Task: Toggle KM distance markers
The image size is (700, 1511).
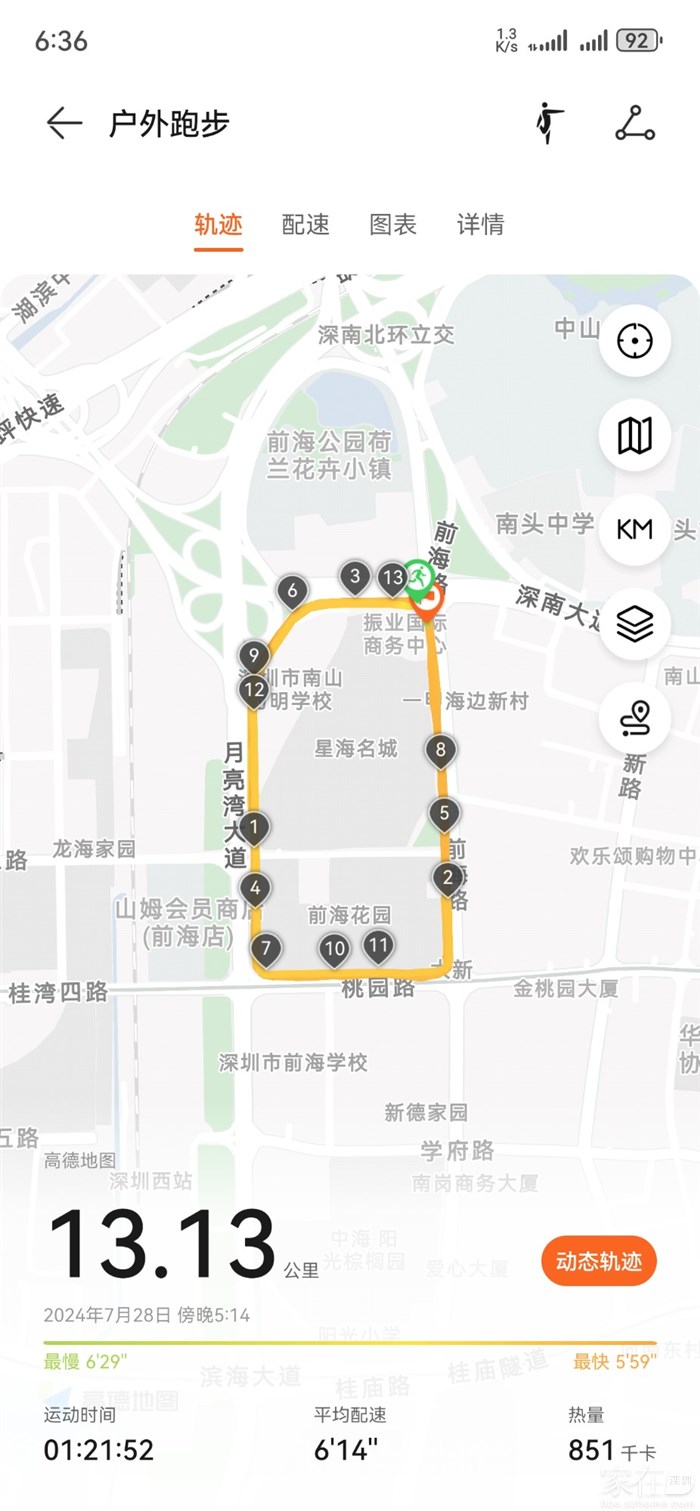Action: 634,529
